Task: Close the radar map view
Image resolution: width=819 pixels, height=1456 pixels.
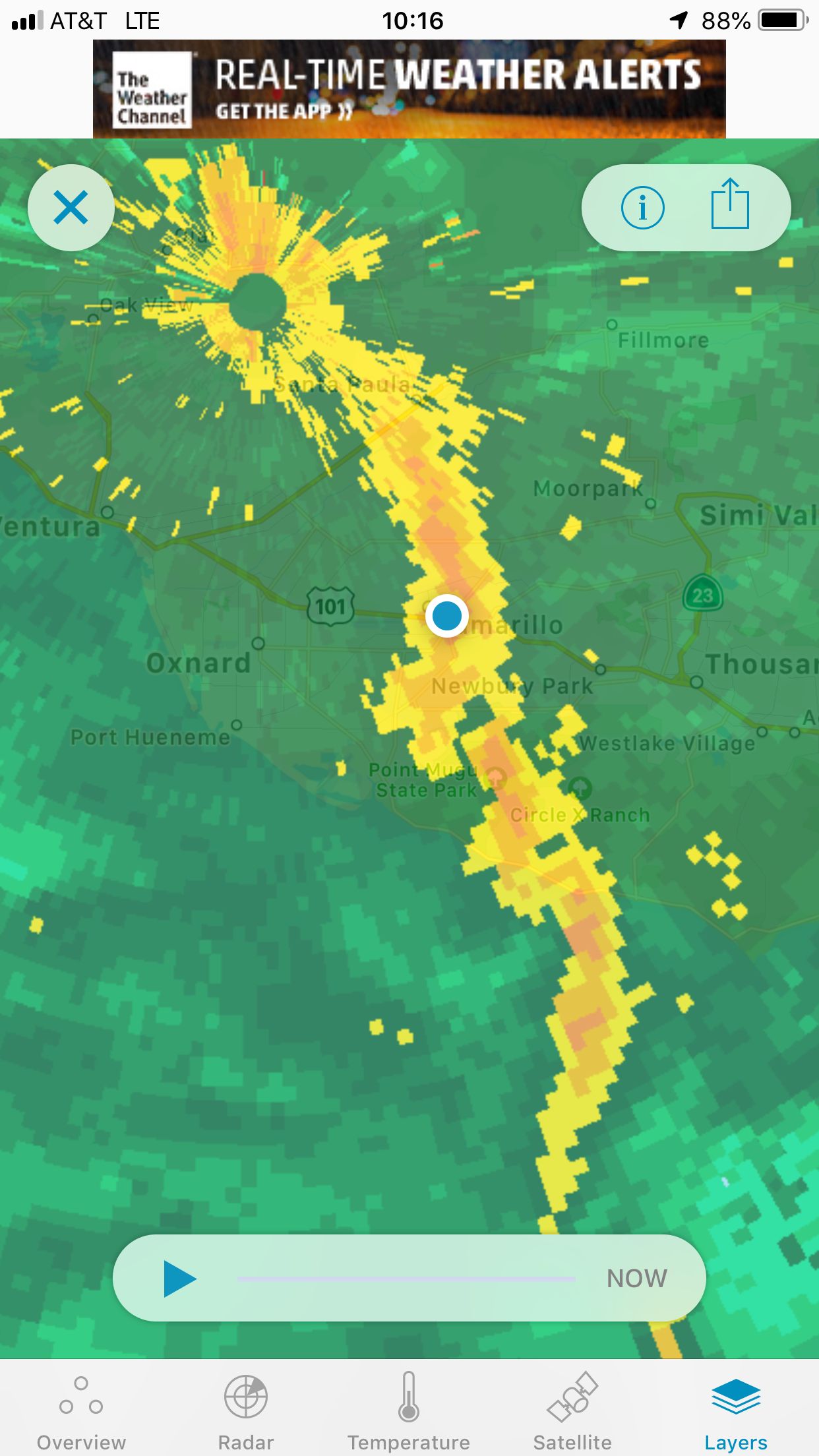Action: (71, 208)
